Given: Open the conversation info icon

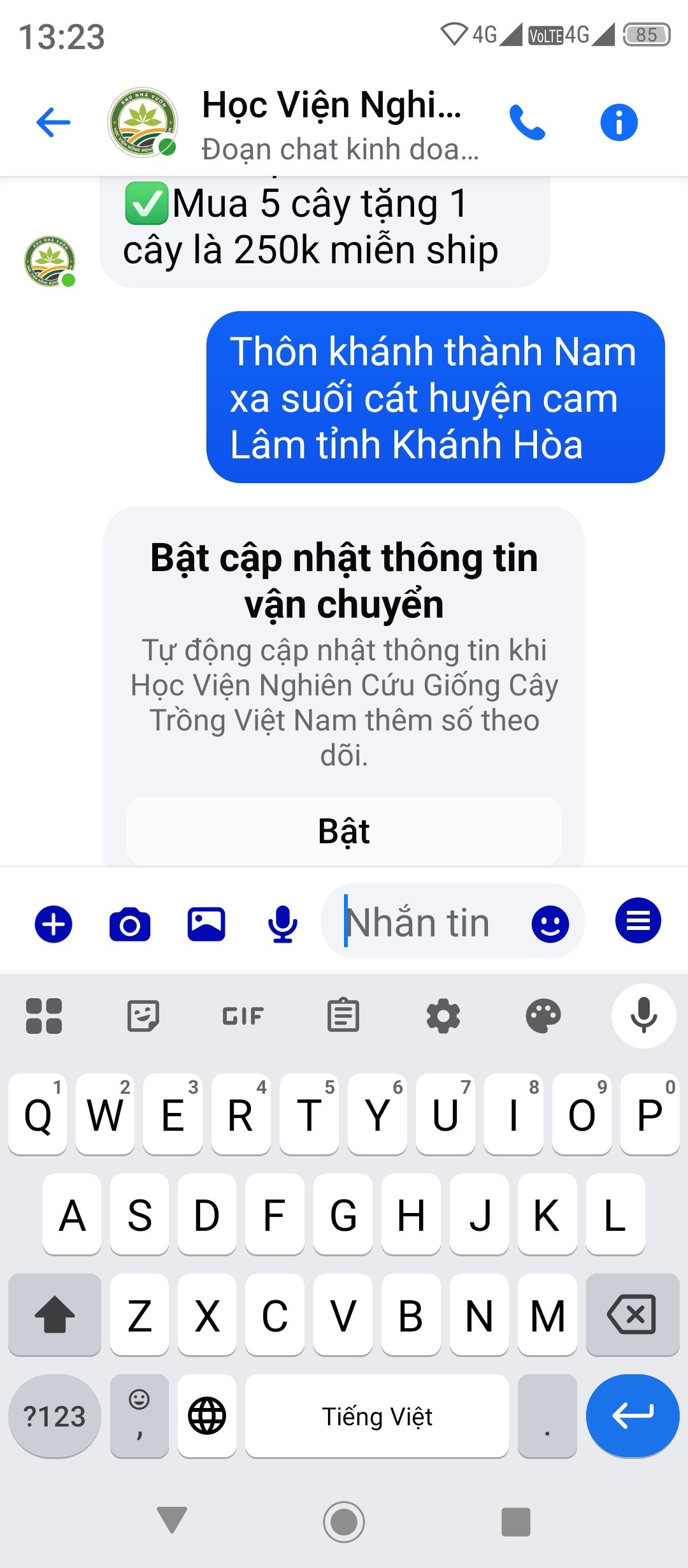Looking at the screenshot, I should [x=619, y=122].
